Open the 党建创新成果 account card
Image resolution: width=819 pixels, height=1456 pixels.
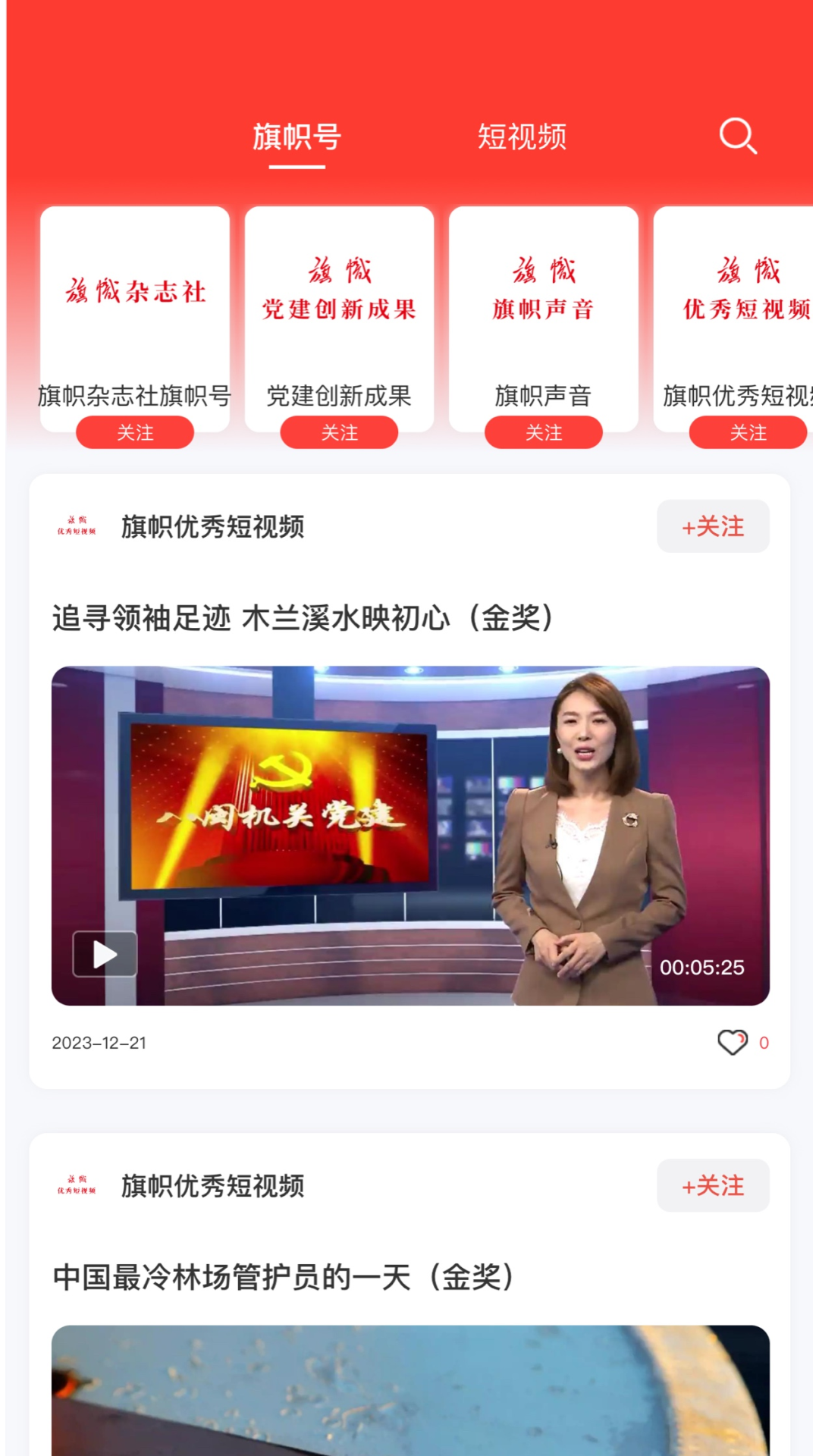[x=339, y=311]
